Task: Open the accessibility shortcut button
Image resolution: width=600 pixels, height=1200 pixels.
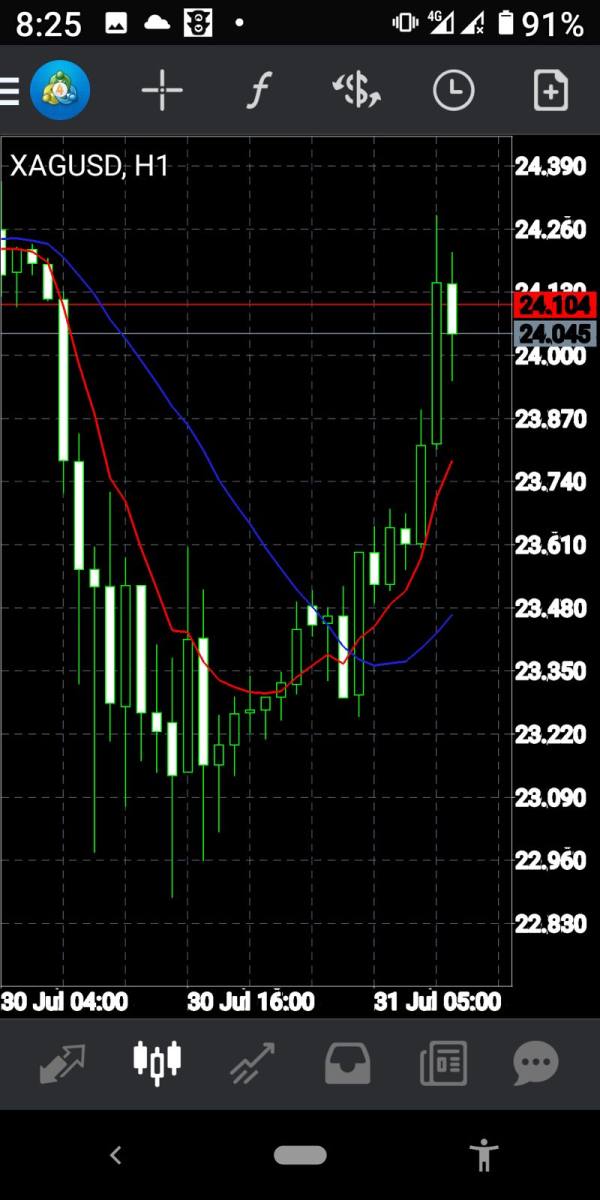Action: pyautogui.click(x=484, y=1155)
